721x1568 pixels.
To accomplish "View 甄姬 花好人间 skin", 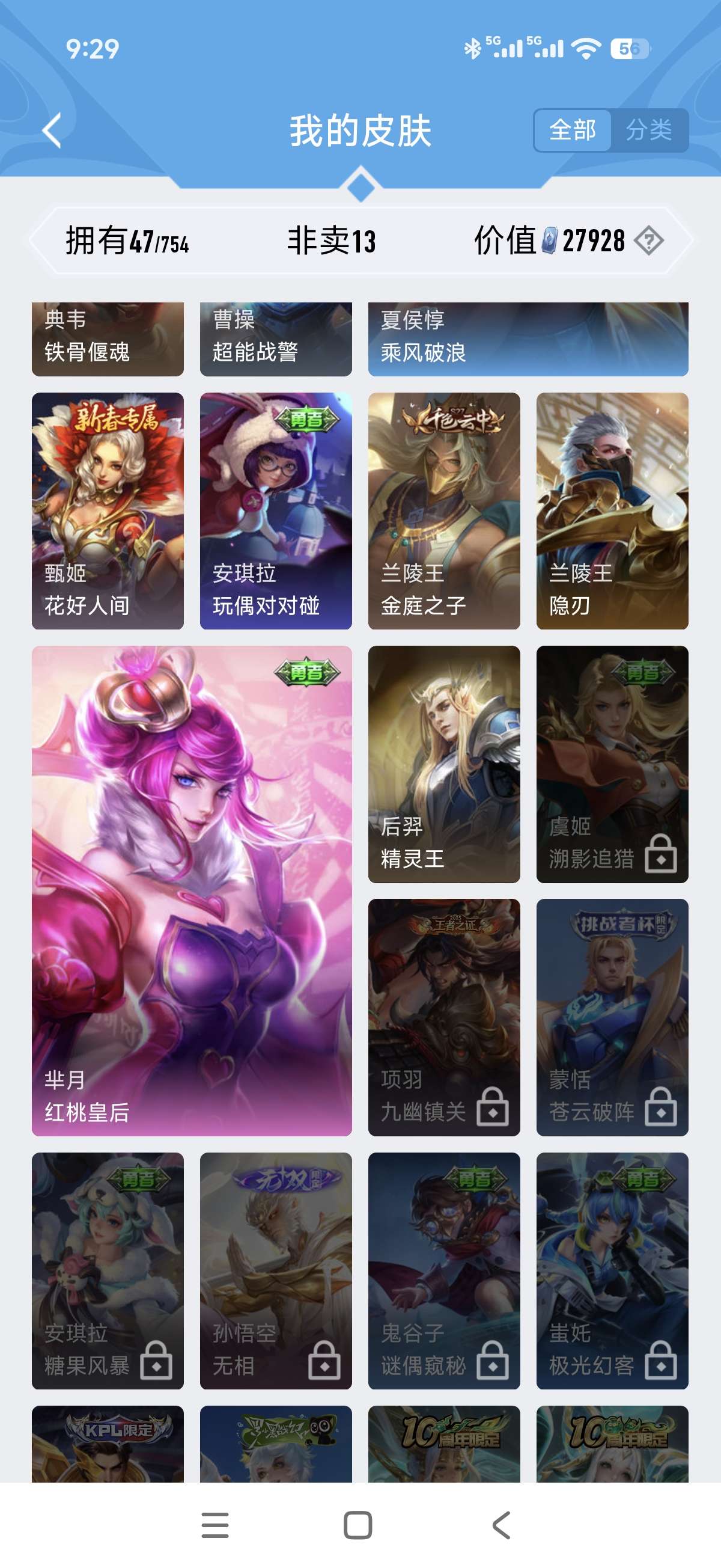I will click(x=108, y=510).
